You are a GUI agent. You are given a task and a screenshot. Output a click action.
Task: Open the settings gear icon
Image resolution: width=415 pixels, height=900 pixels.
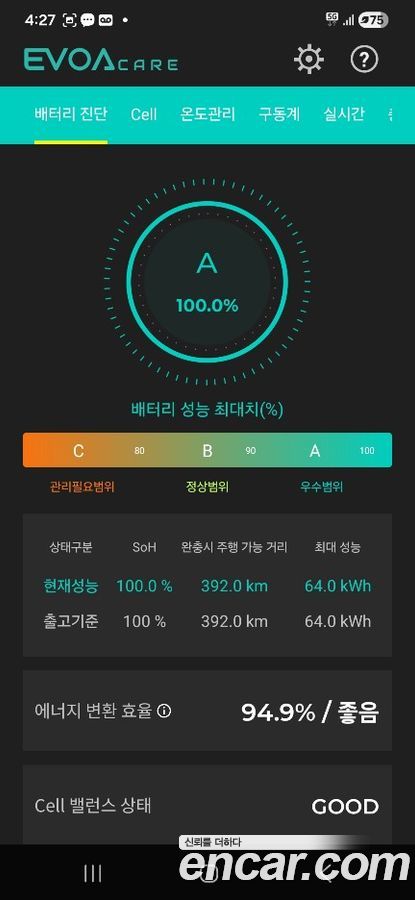(309, 59)
